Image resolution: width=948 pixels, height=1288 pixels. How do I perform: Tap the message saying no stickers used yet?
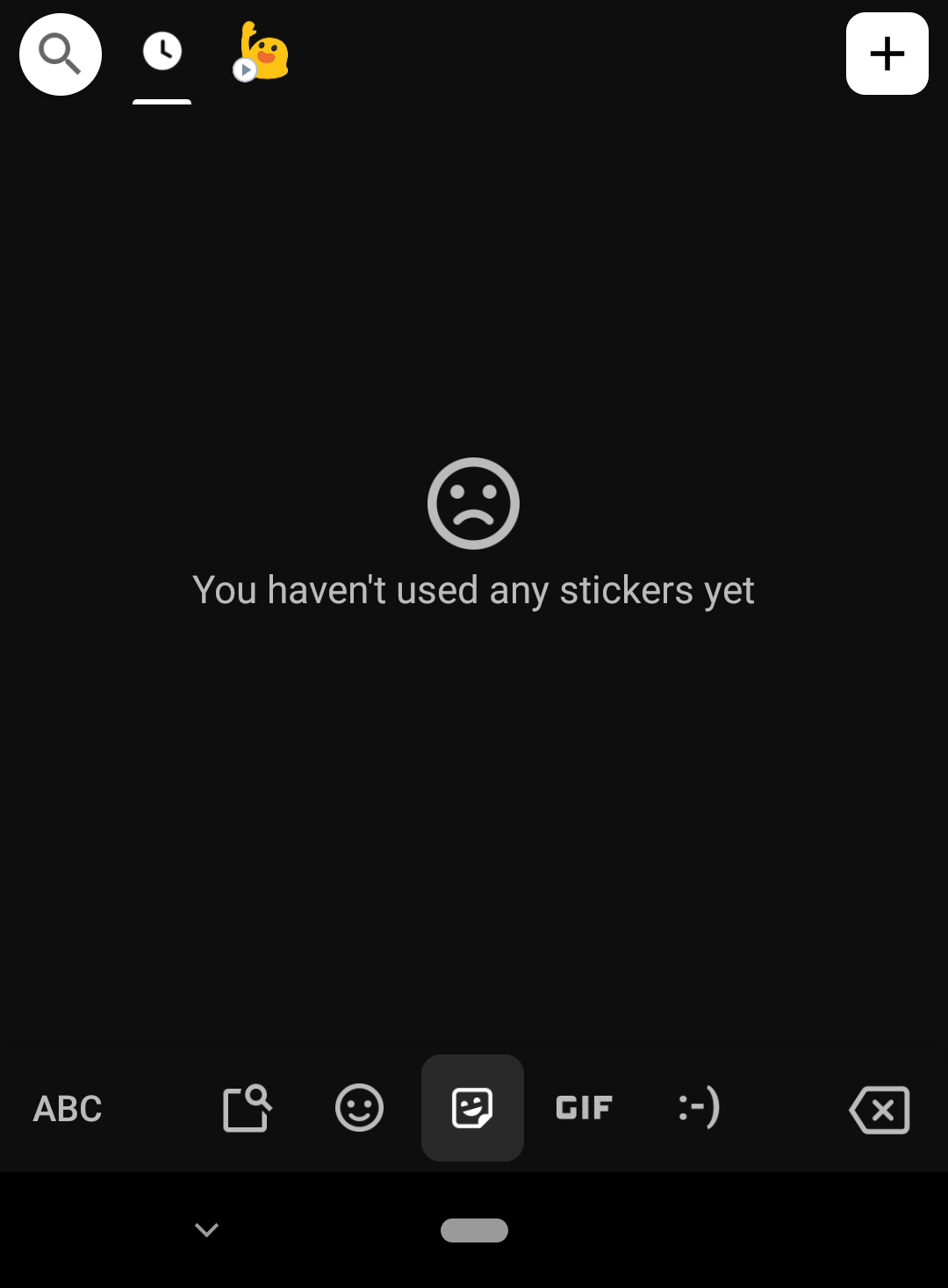pyautogui.click(x=474, y=590)
